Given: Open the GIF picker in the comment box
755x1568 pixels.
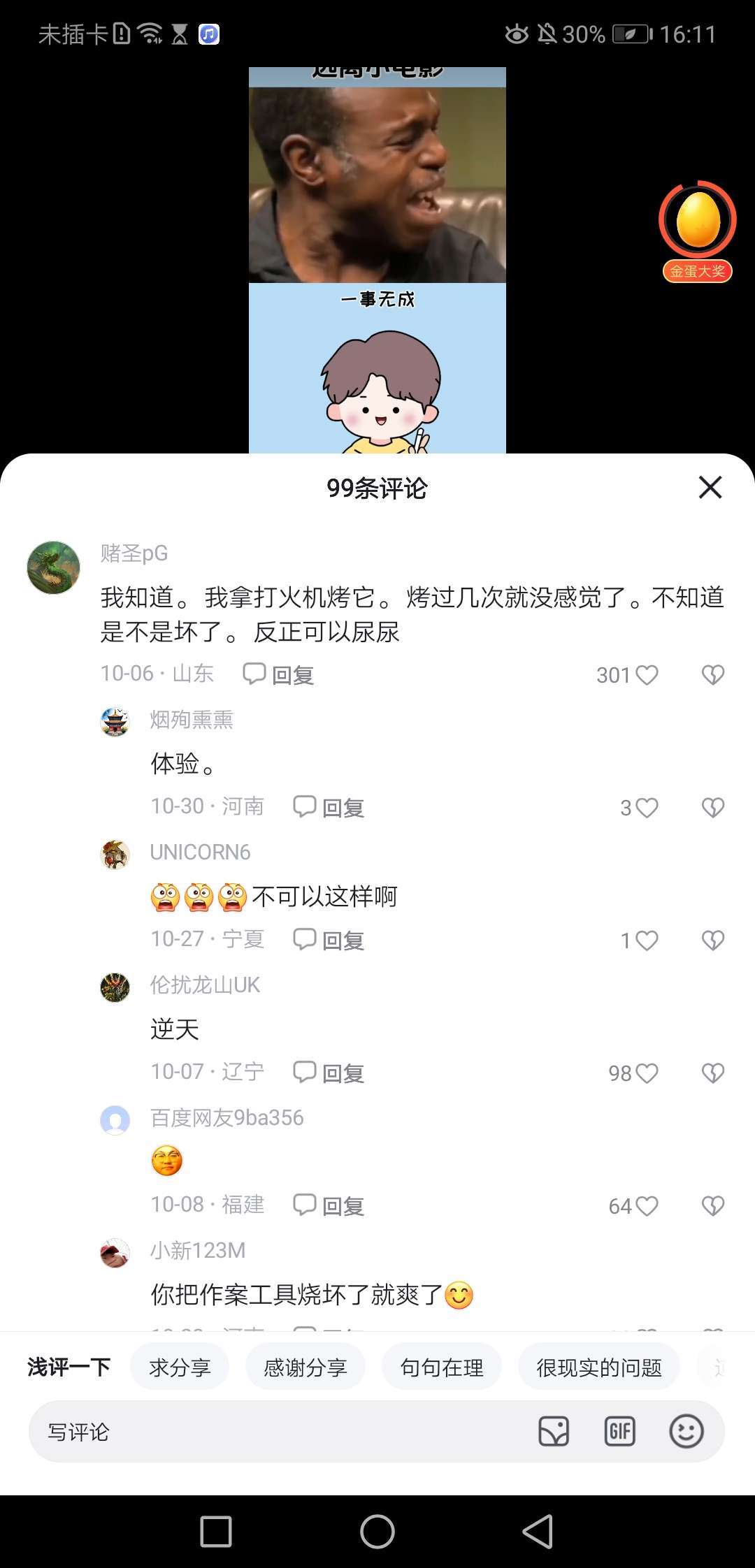Looking at the screenshot, I should [619, 1432].
